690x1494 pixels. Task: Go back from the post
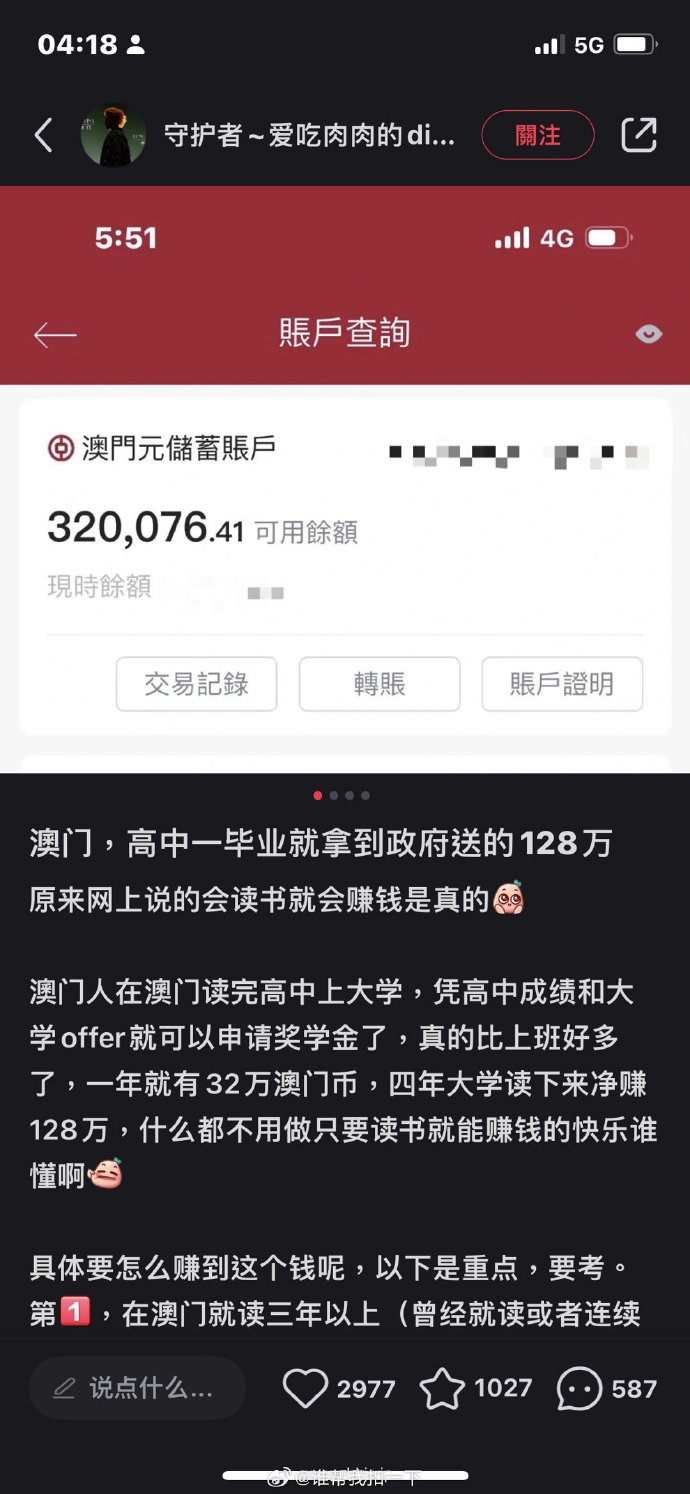pyautogui.click(x=43, y=135)
